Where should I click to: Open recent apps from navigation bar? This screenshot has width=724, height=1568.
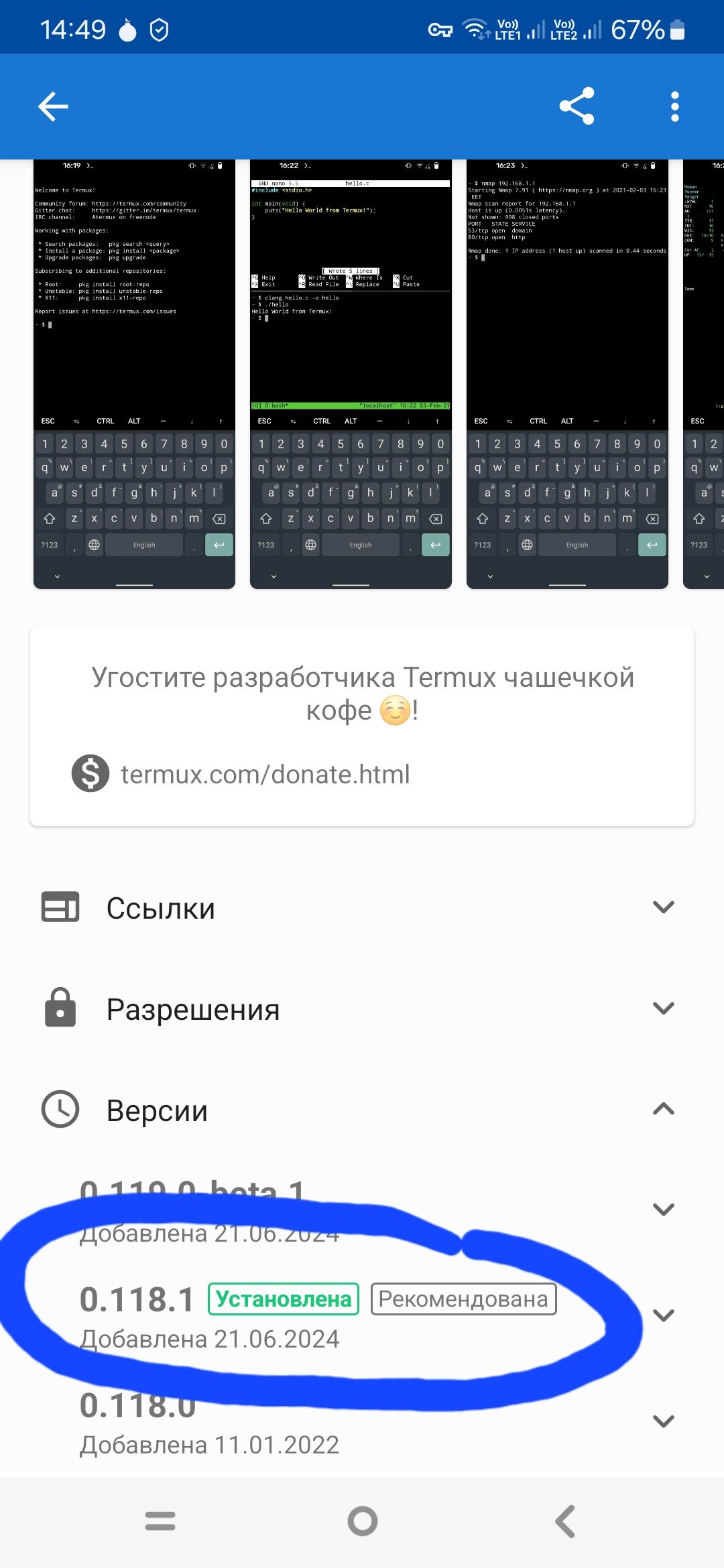pos(160,1521)
